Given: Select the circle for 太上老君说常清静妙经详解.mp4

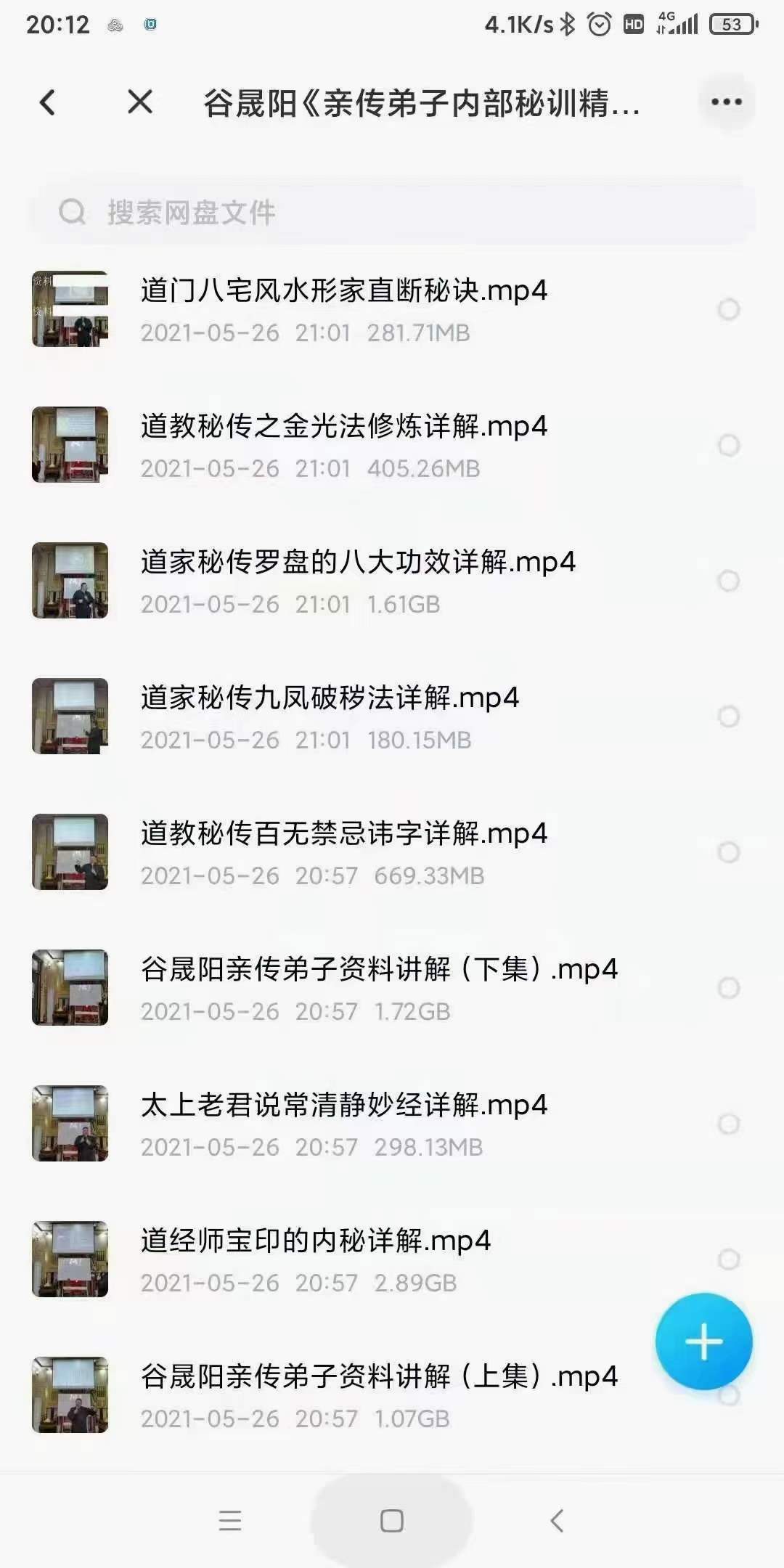Looking at the screenshot, I should [x=728, y=1124].
